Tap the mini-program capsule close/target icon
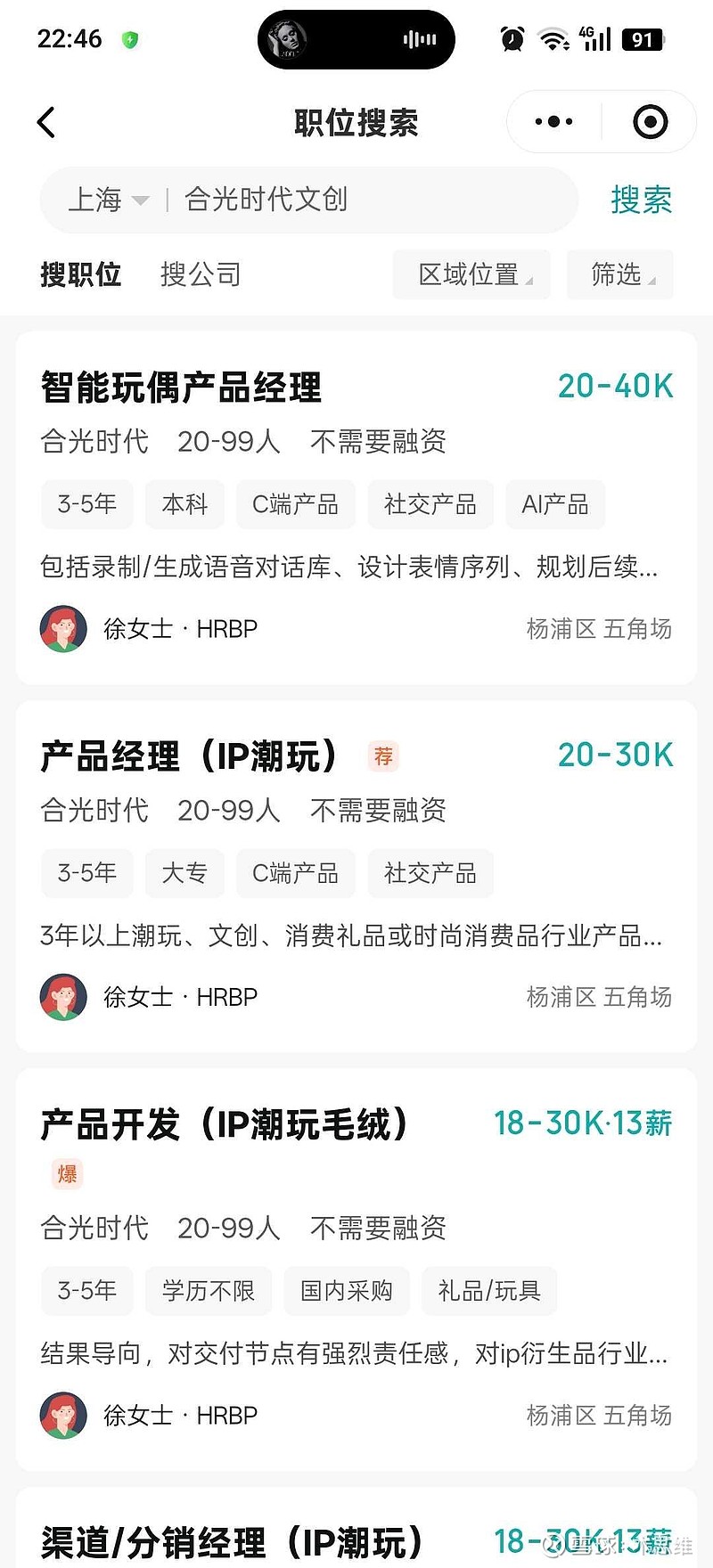 coord(651,121)
